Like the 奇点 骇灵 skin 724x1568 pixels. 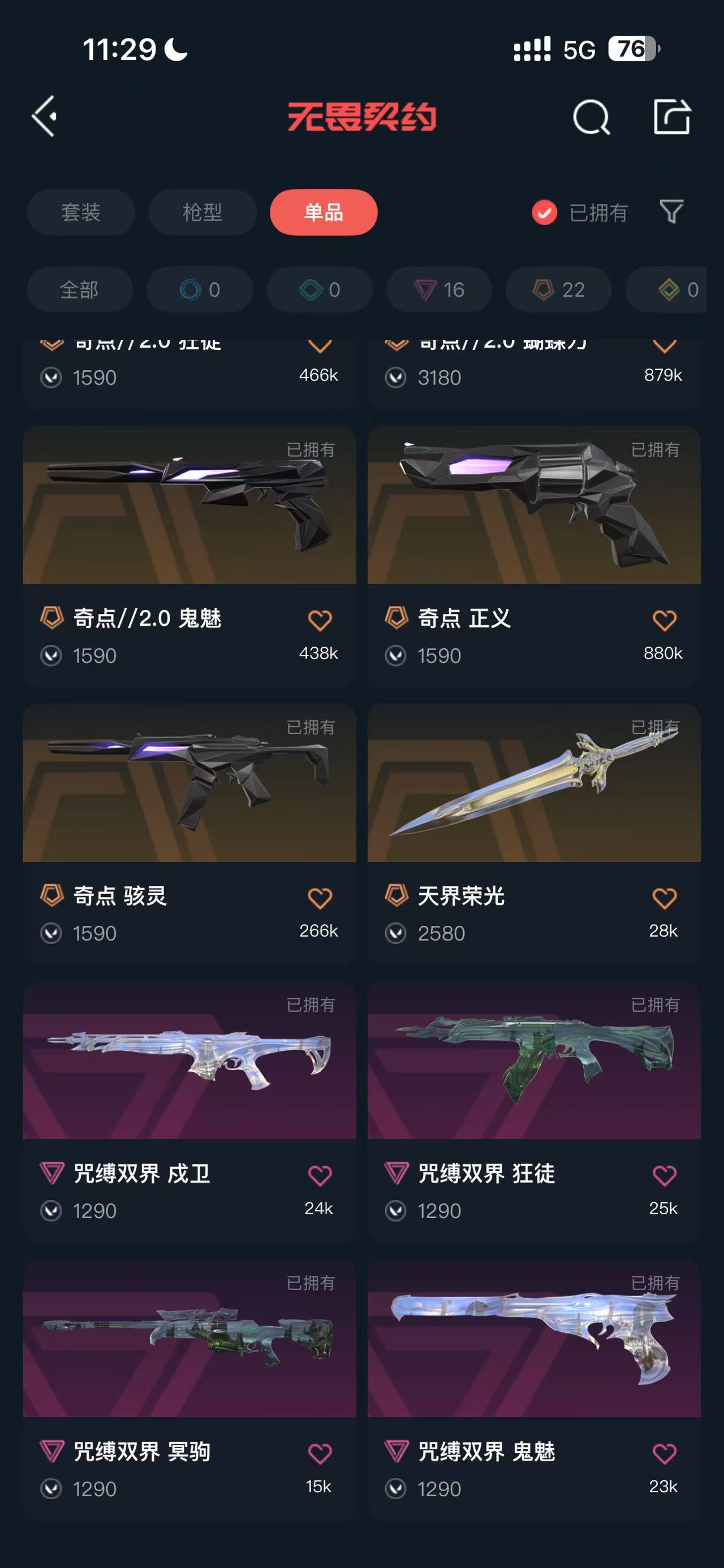[320, 898]
